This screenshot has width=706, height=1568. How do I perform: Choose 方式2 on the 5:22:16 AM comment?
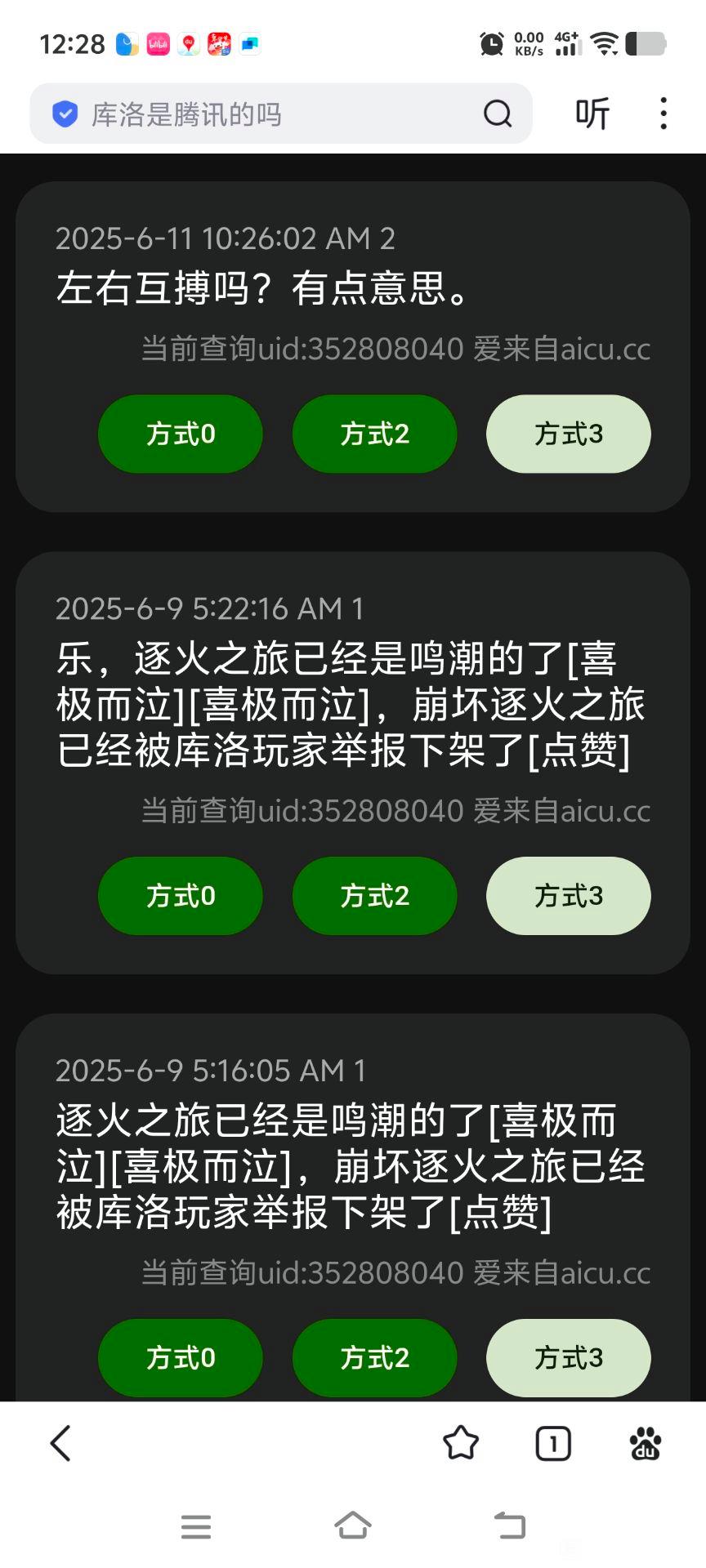pos(375,896)
